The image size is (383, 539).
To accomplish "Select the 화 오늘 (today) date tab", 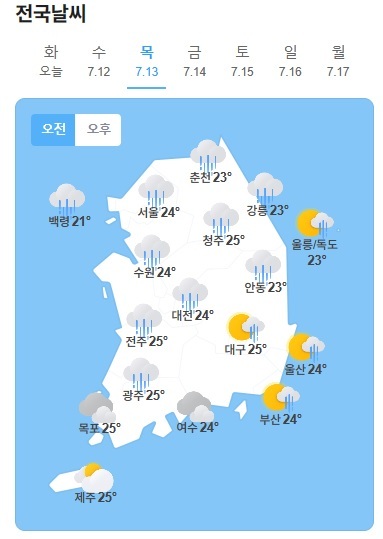I will 51,61.
